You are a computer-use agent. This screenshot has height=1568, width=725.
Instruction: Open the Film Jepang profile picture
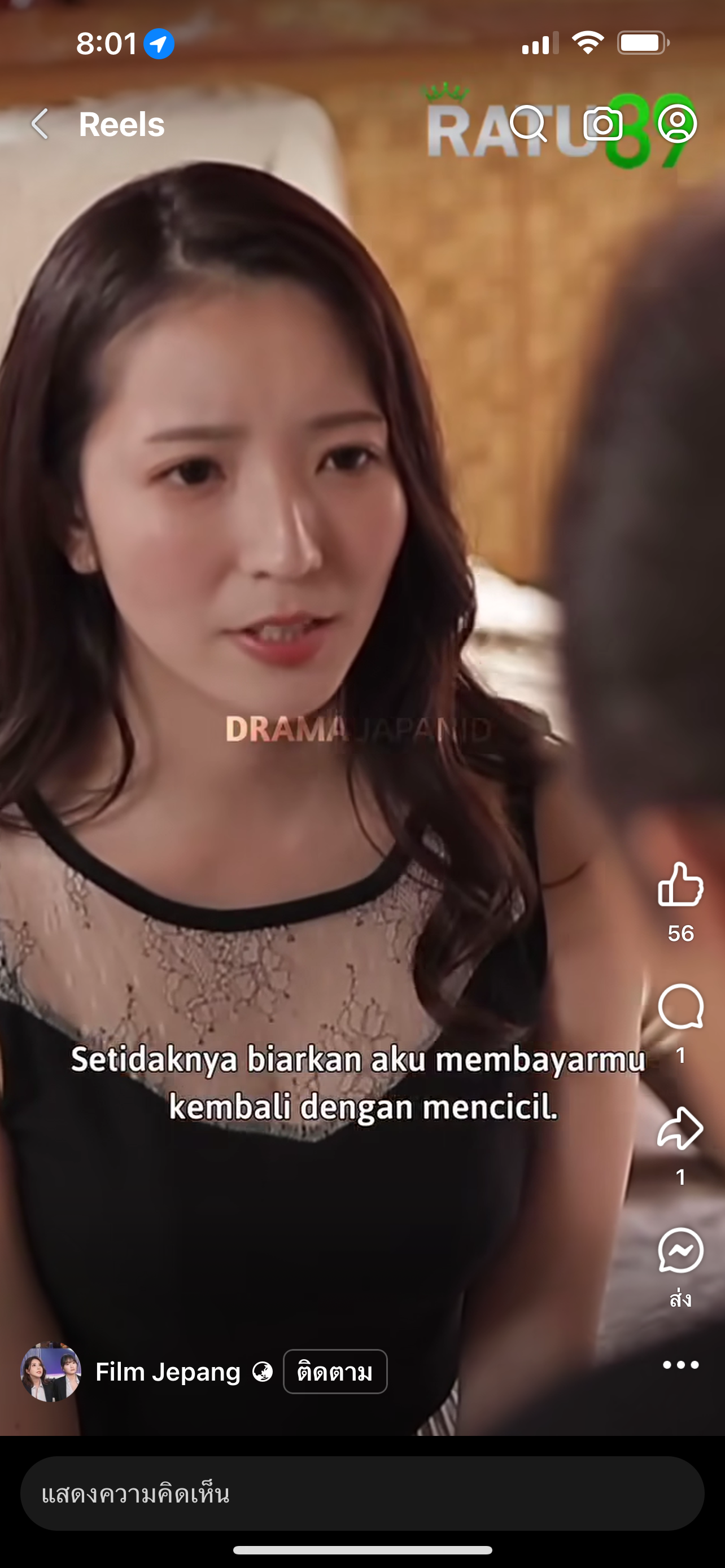pos(51,1372)
